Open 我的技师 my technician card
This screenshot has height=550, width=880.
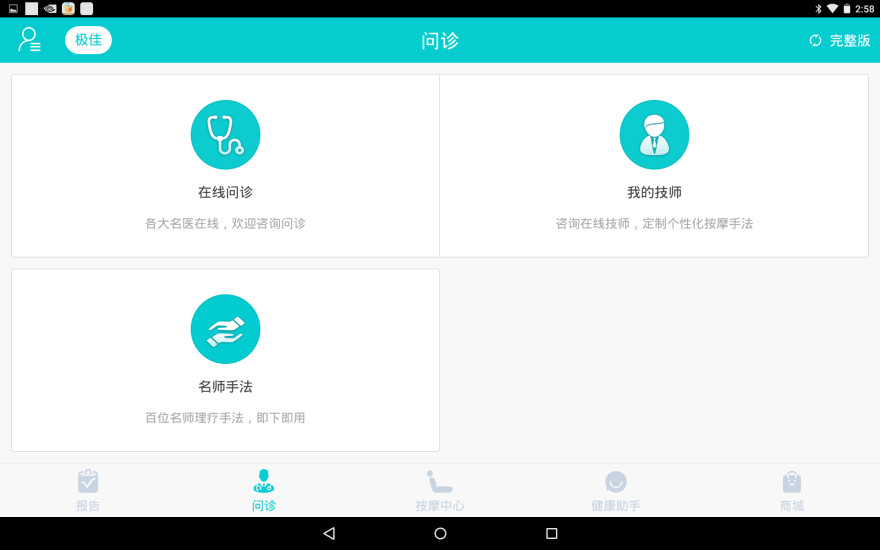click(x=654, y=165)
